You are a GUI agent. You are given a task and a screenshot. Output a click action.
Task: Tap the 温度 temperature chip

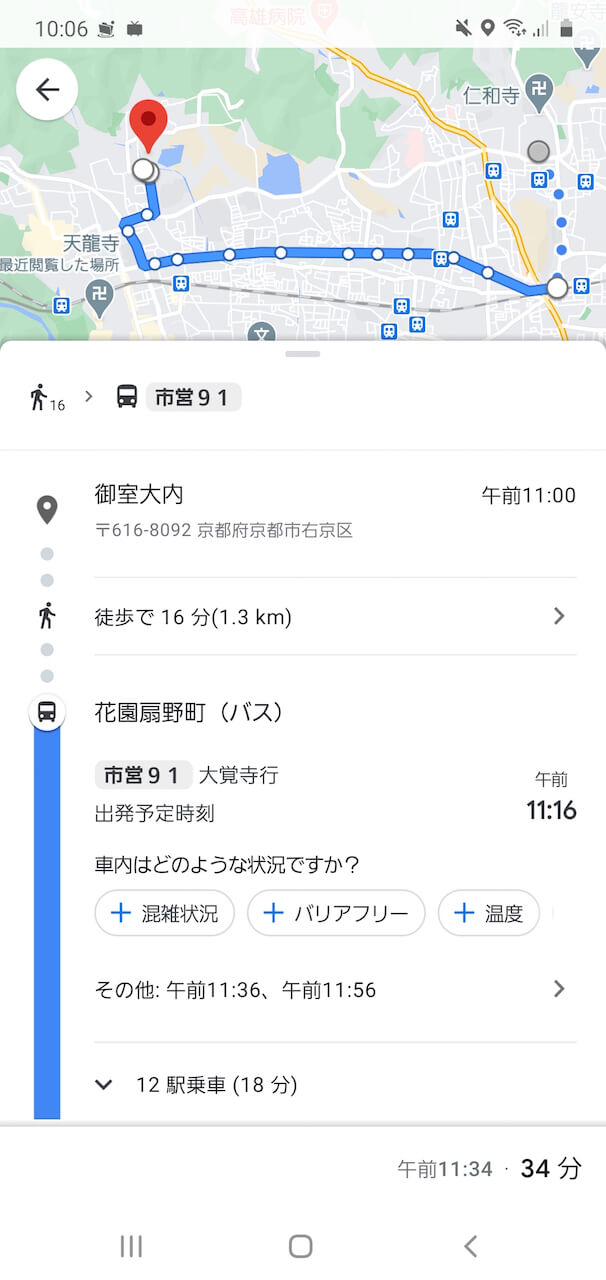488,913
